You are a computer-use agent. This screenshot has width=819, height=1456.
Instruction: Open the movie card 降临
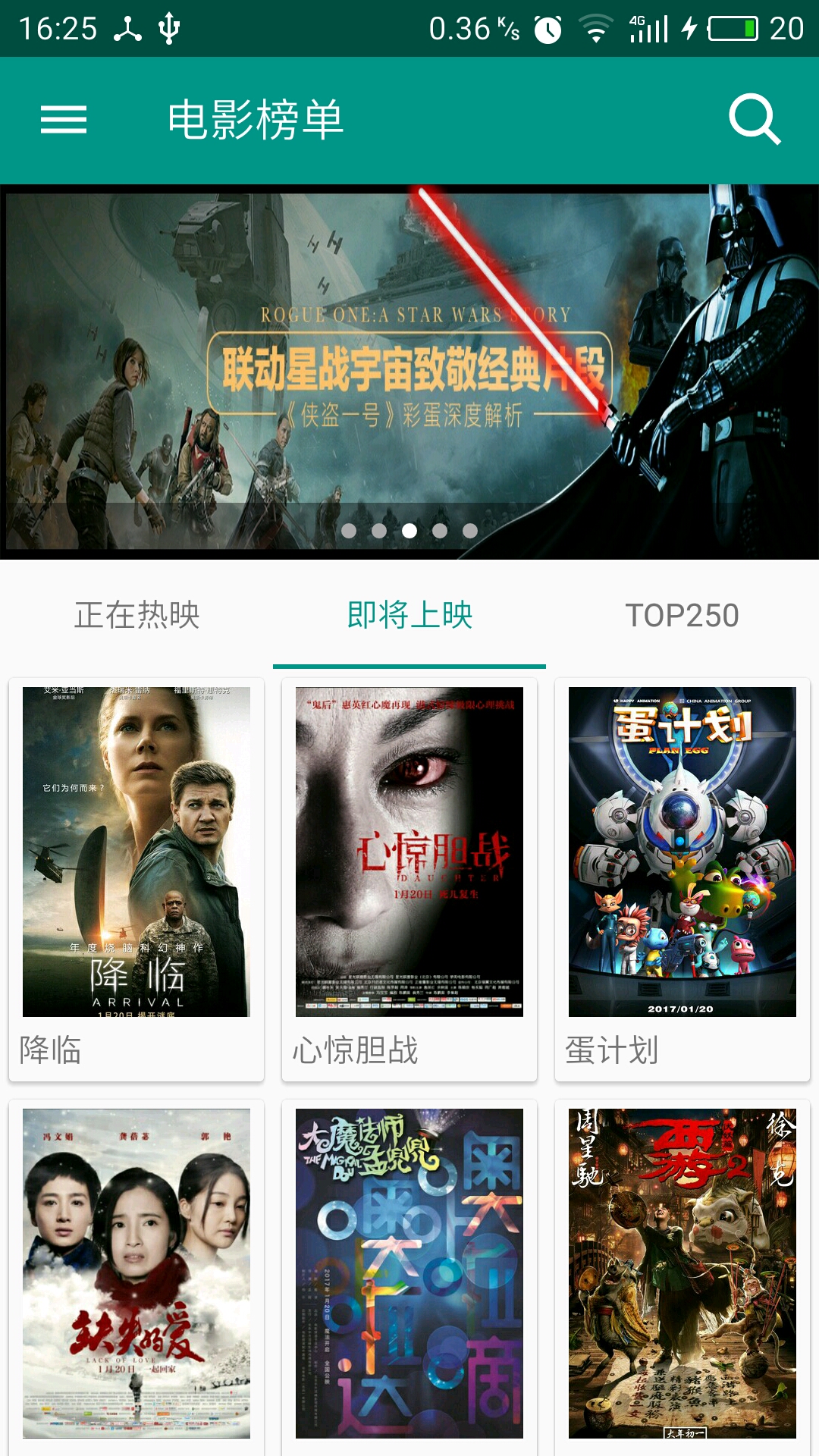136,880
